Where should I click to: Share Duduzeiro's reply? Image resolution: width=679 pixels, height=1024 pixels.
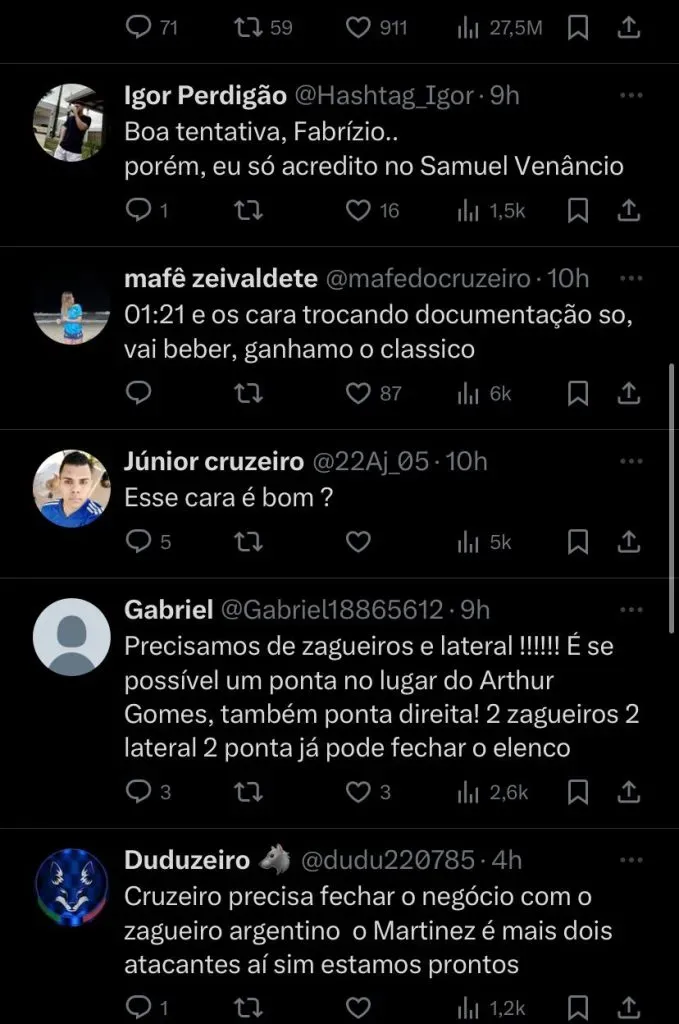pyautogui.click(x=628, y=1007)
